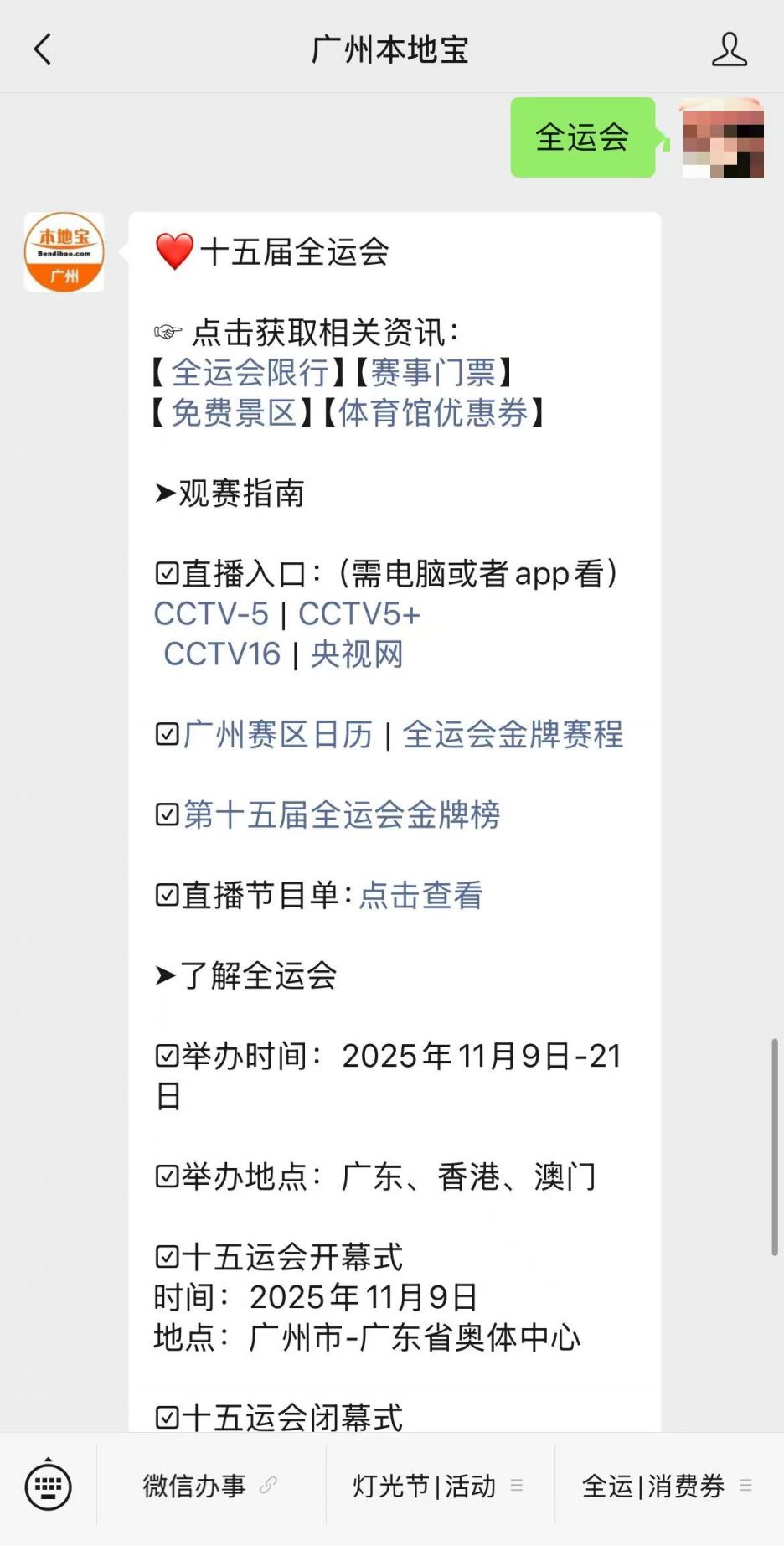Expand the 全运|消费券 menu
Screen dimensions: 784x1546
(x=667, y=1487)
